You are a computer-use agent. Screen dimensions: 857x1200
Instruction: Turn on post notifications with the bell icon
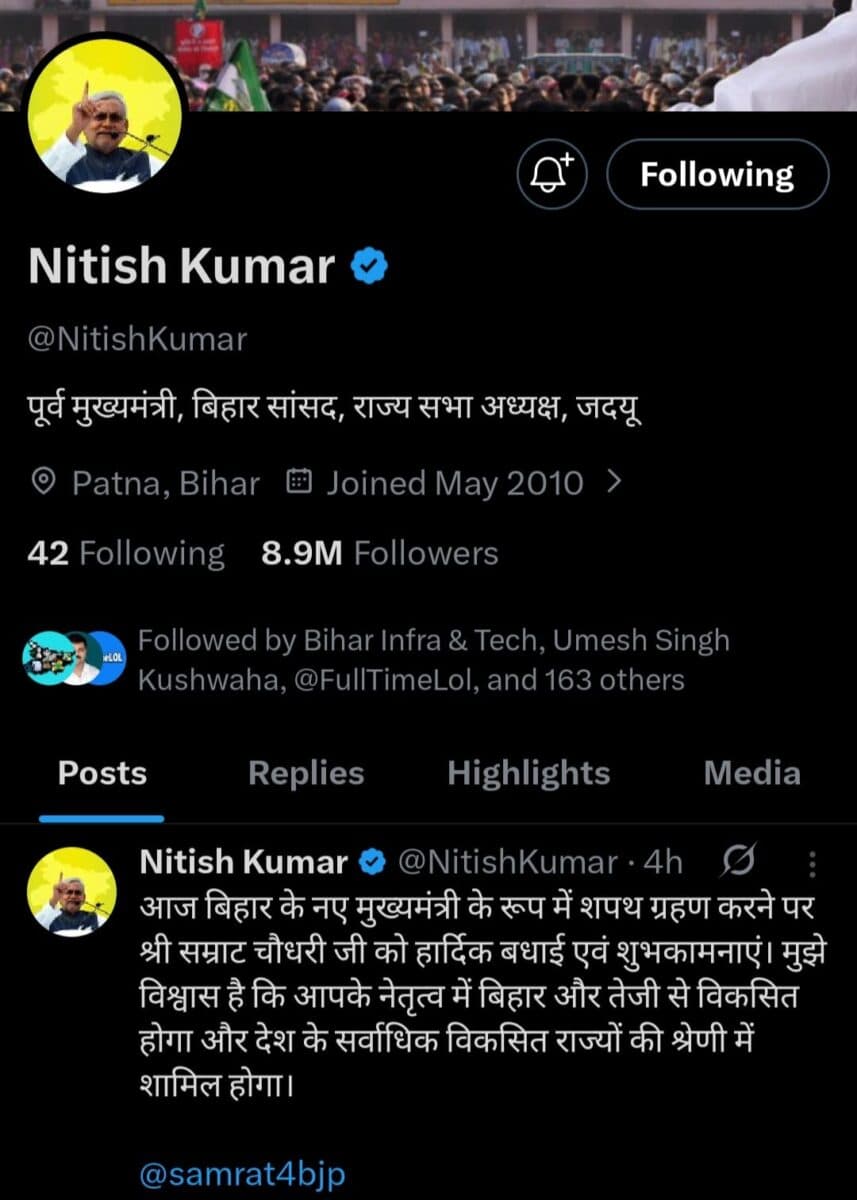551,174
